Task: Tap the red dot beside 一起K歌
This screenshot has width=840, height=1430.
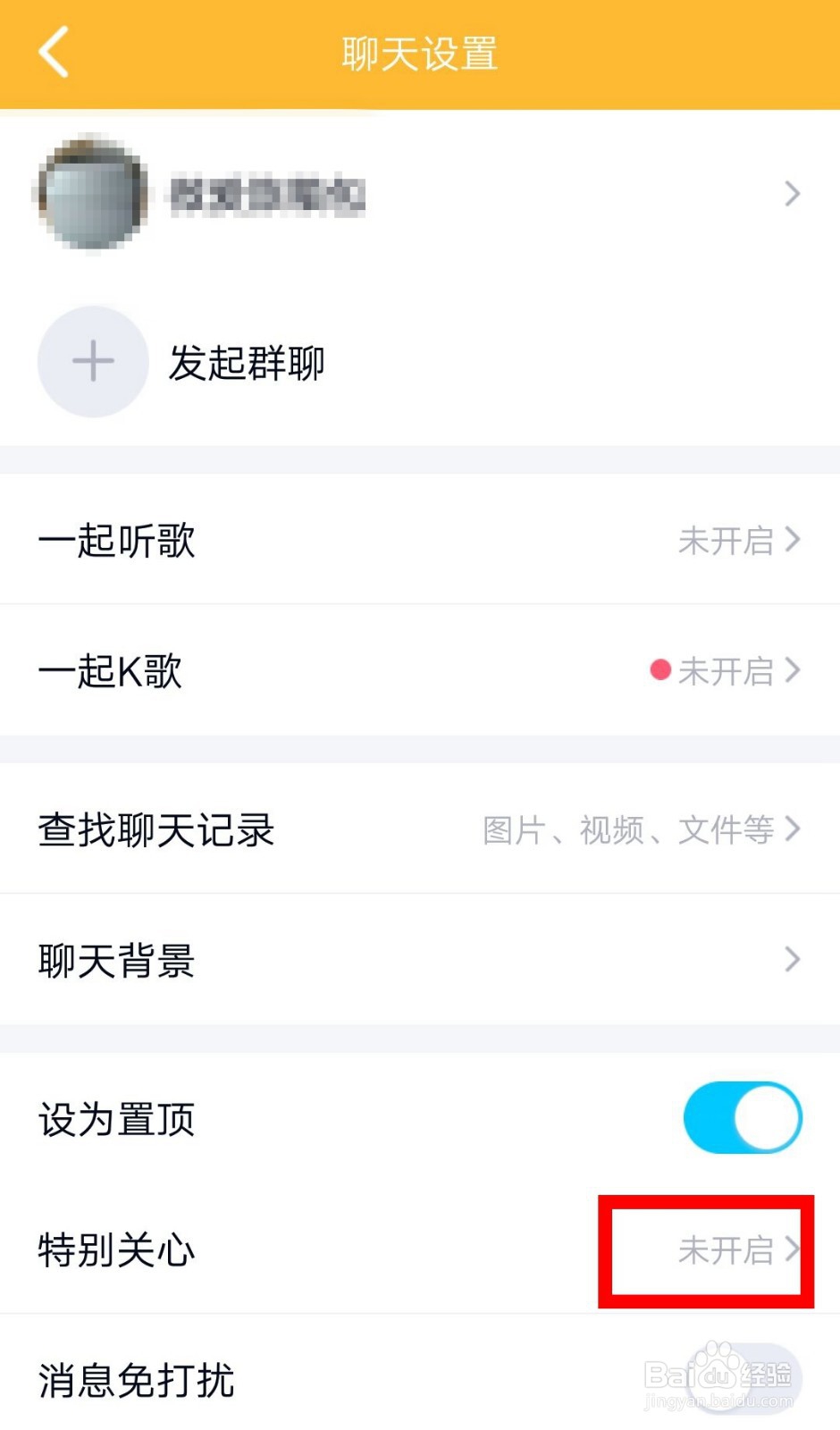Action: point(659,670)
